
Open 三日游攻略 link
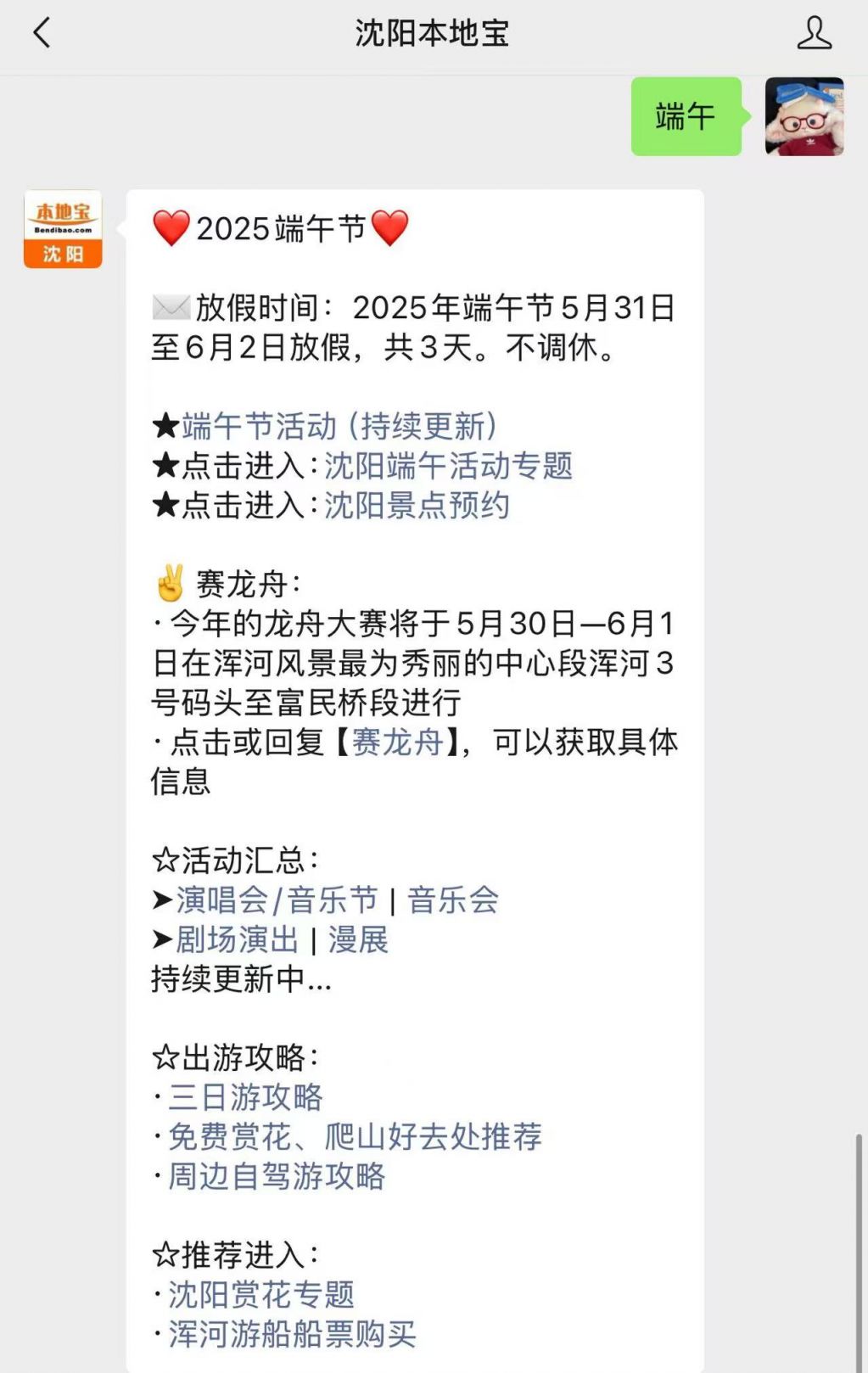point(245,1097)
